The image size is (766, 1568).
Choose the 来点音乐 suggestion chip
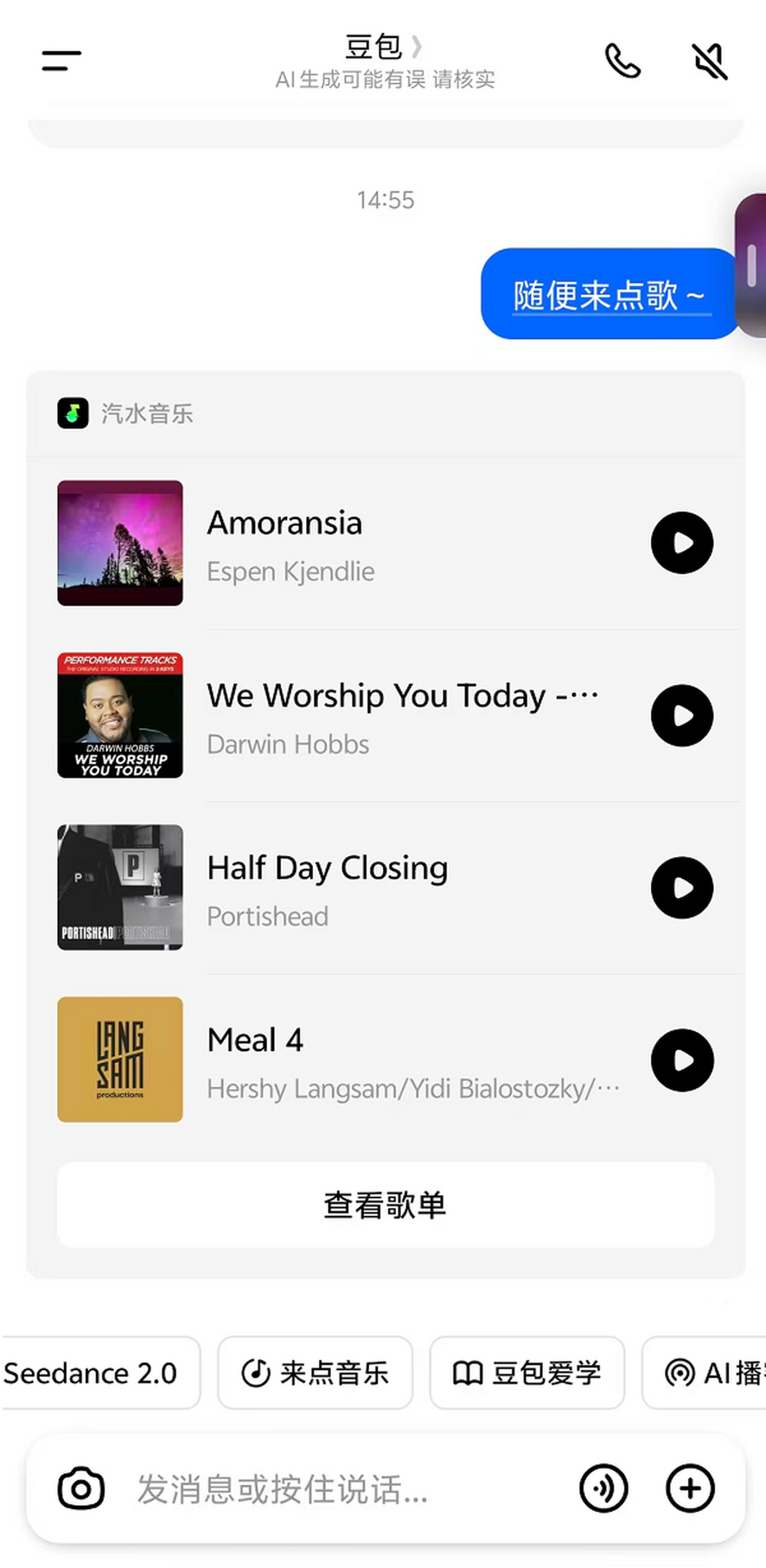[x=315, y=1373]
